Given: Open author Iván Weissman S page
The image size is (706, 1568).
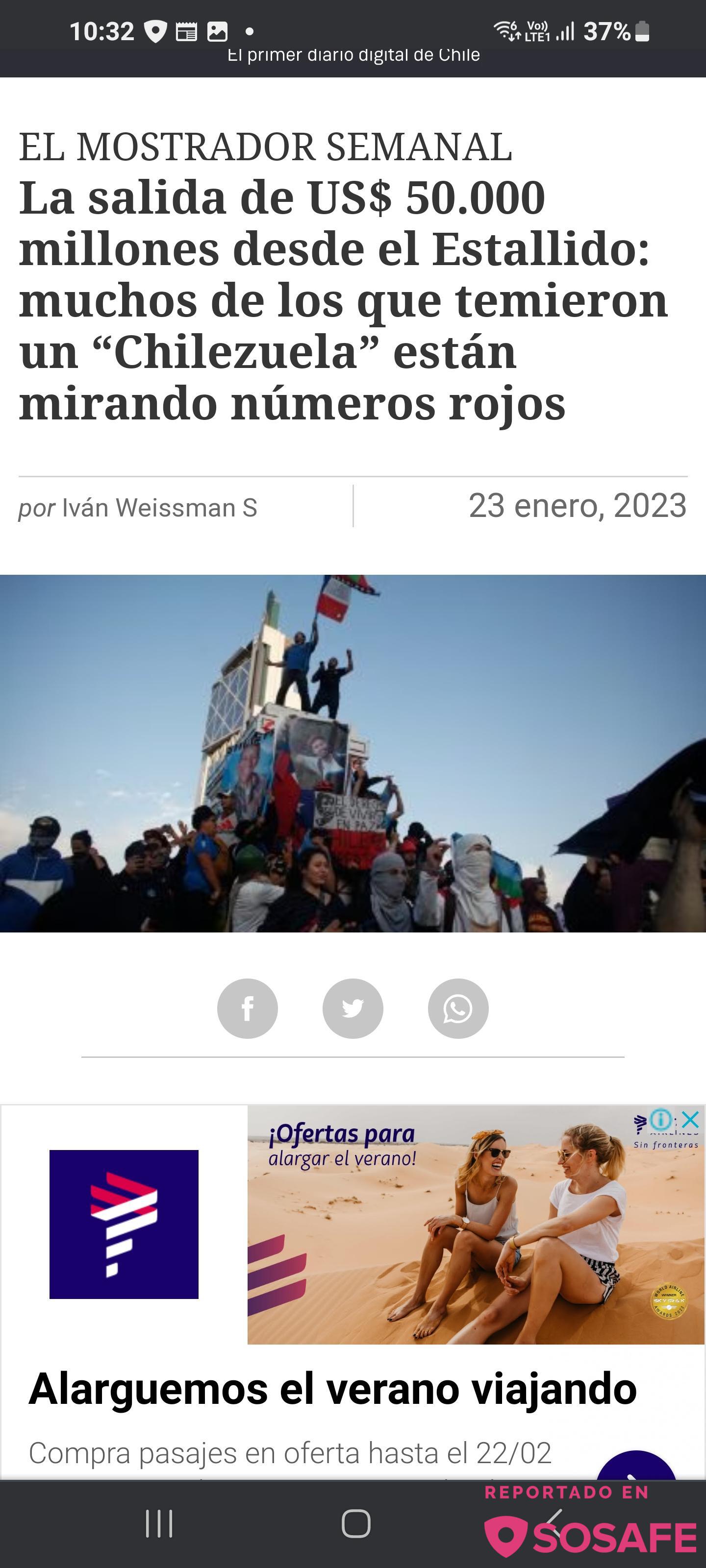Looking at the screenshot, I should (159, 508).
